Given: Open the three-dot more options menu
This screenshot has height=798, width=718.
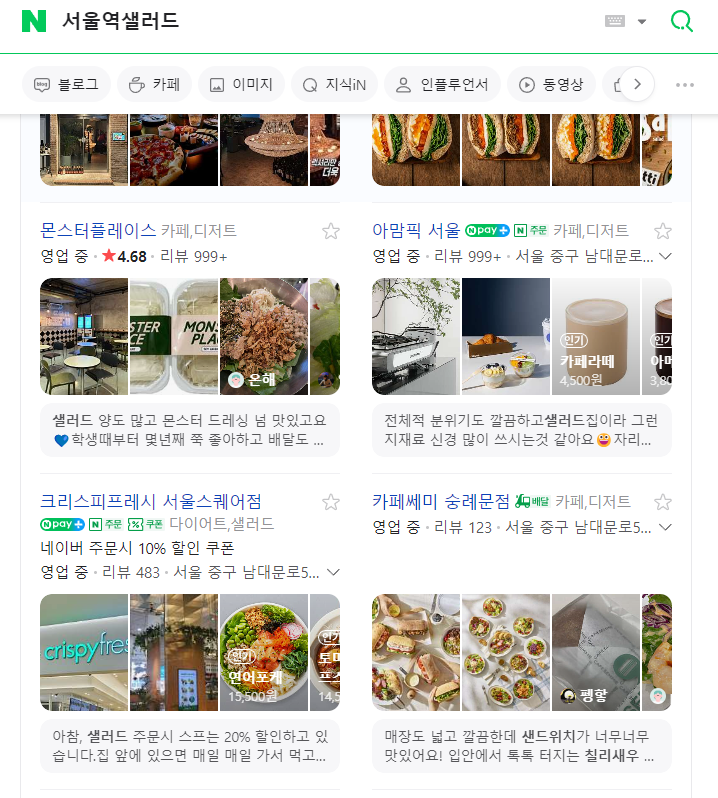Looking at the screenshot, I should (685, 85).
